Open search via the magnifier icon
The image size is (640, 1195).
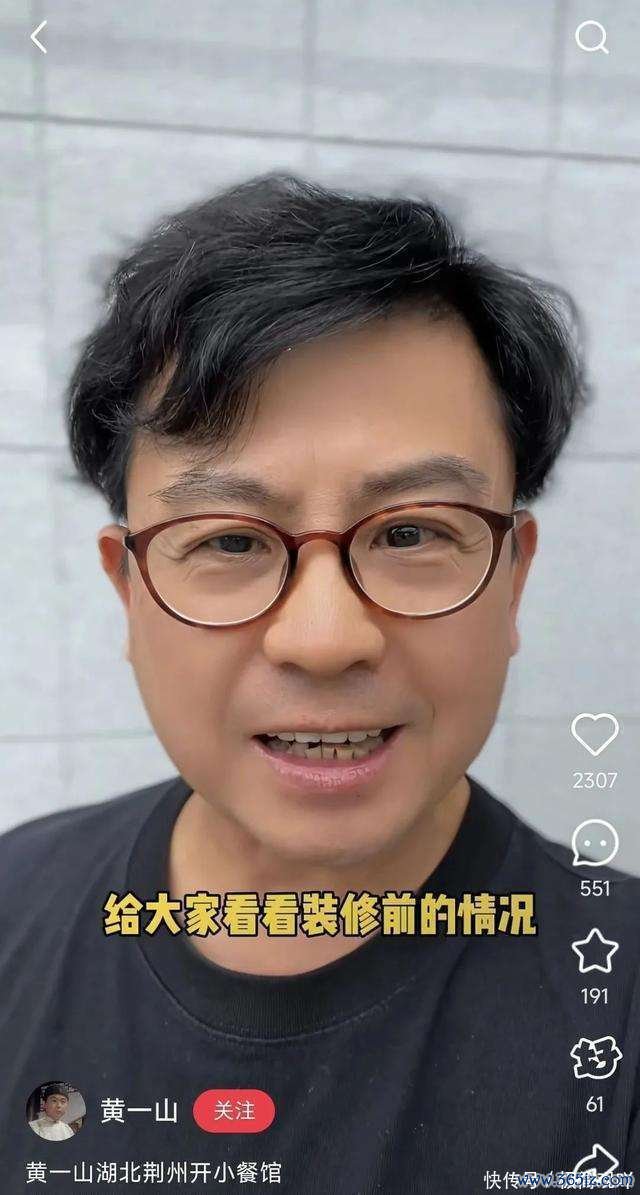(592, 38)
